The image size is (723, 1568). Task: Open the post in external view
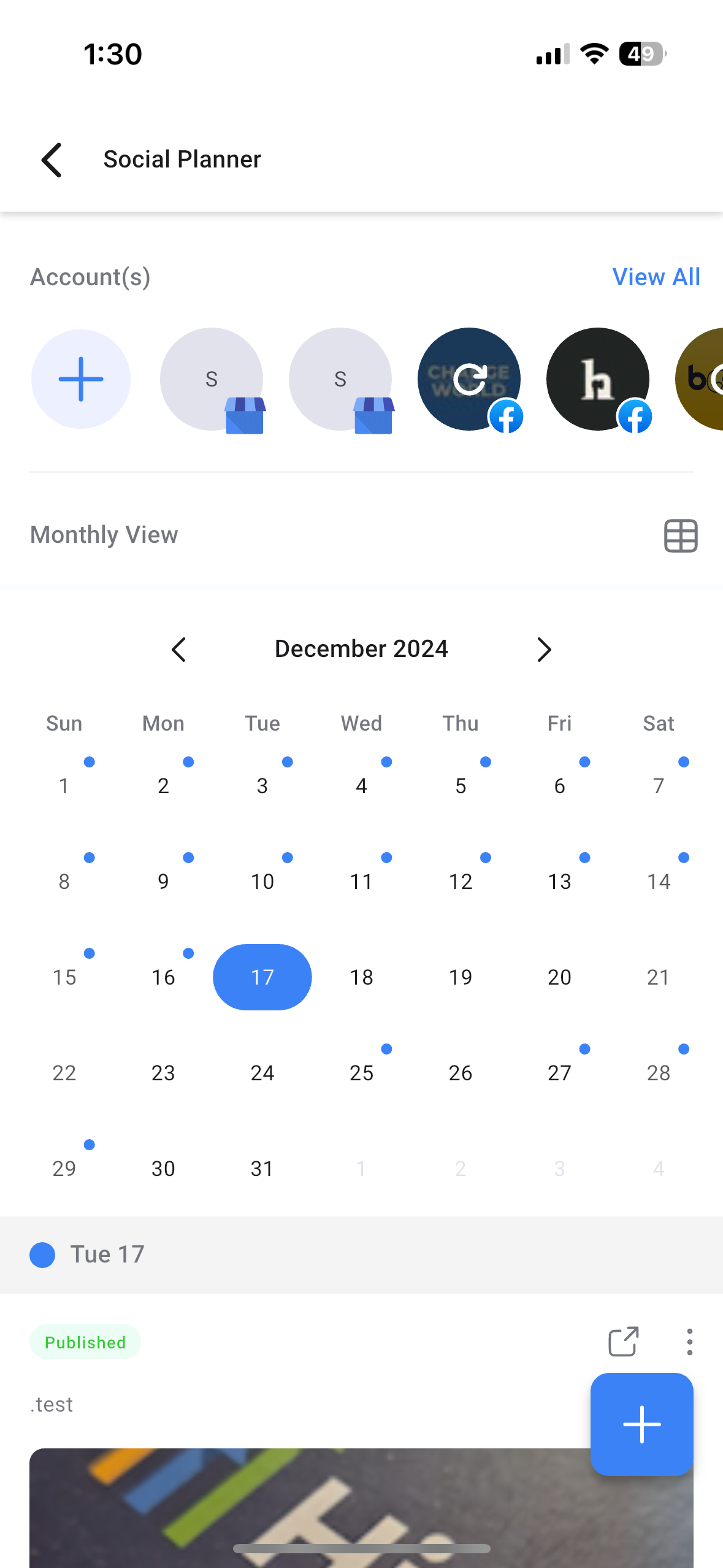click(x=623, y=1341)
